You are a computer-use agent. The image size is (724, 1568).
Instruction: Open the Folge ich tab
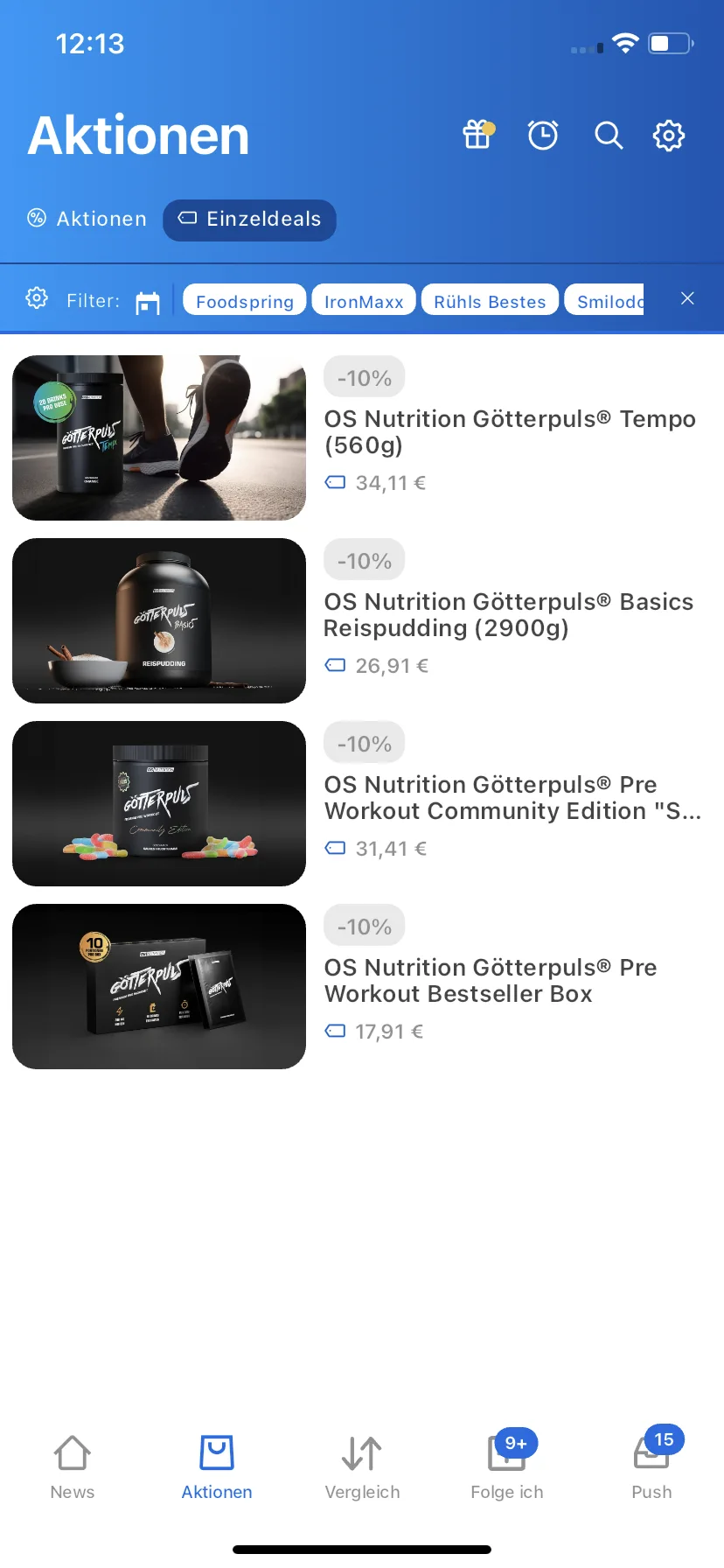coord(507,1467)
